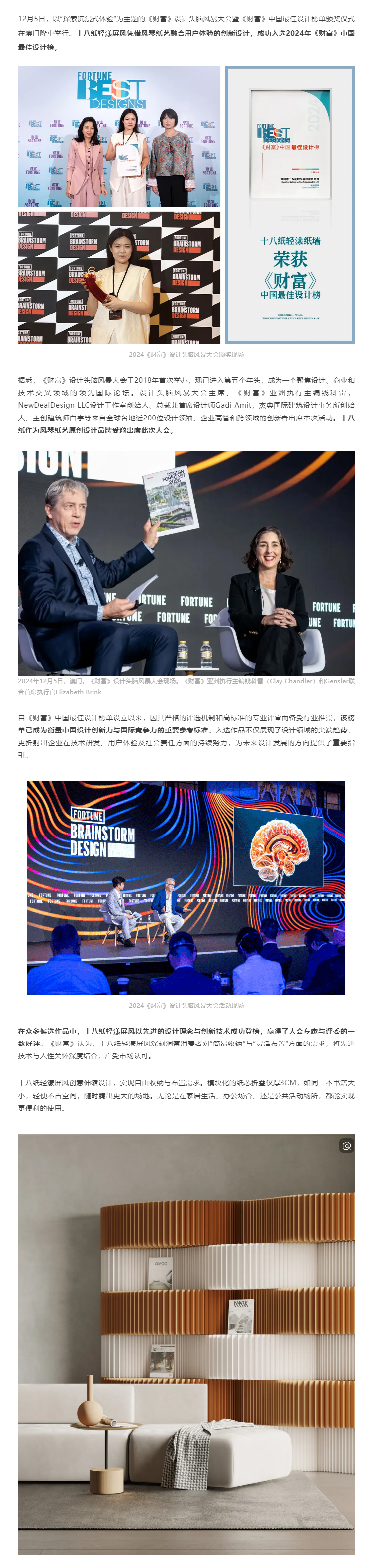The image size is (373, 1568).
Task: Open the teal award certificate poster image
Action: tap(289, 205)
